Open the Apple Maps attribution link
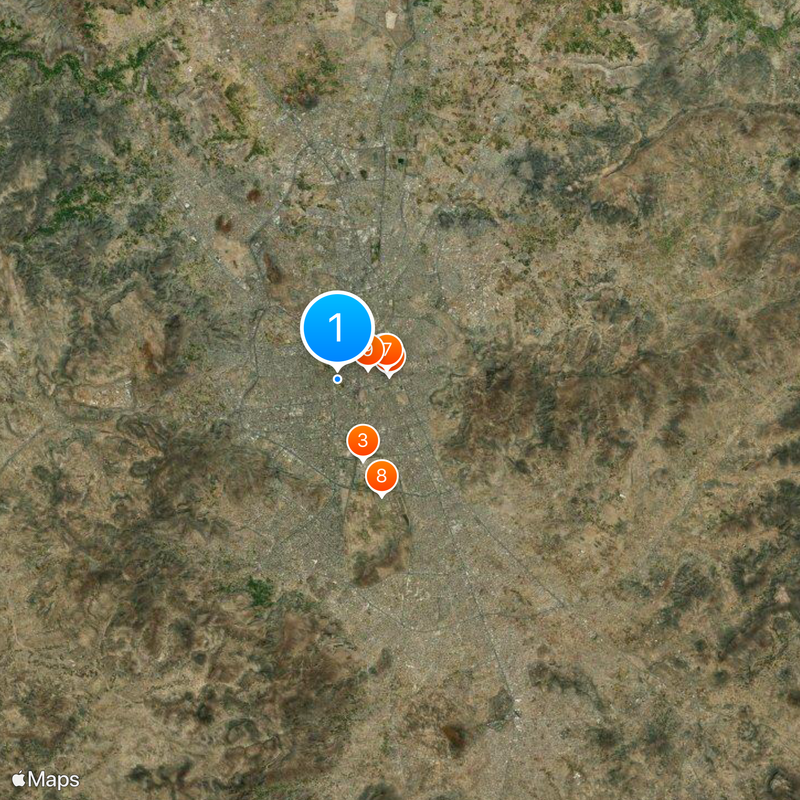 [46, 780]
